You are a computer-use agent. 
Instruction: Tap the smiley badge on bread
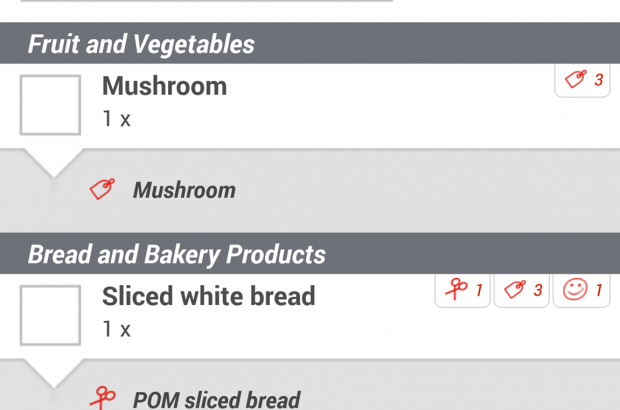(x=582, y=291)
